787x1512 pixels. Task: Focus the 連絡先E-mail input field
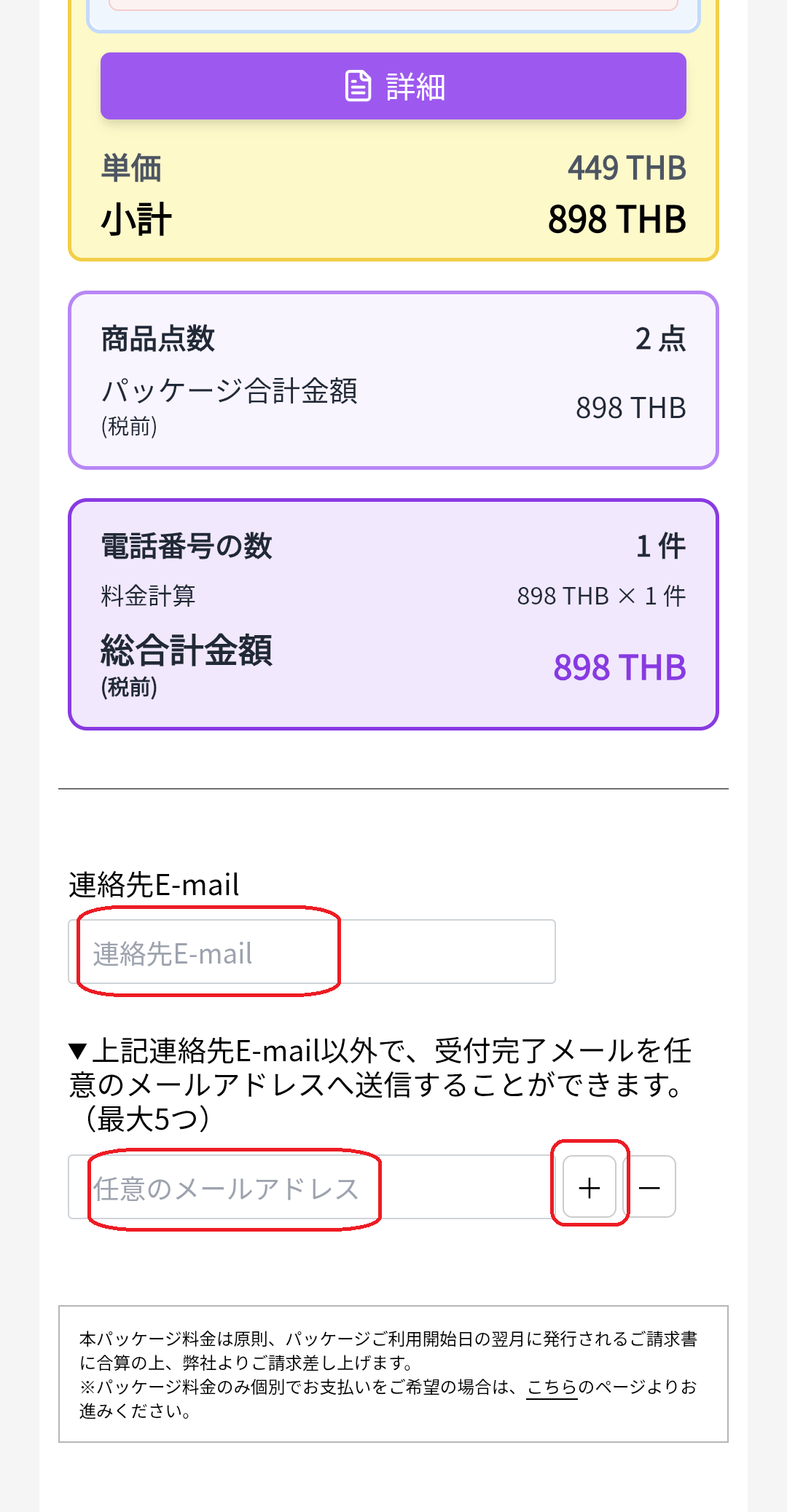[312, 952]
